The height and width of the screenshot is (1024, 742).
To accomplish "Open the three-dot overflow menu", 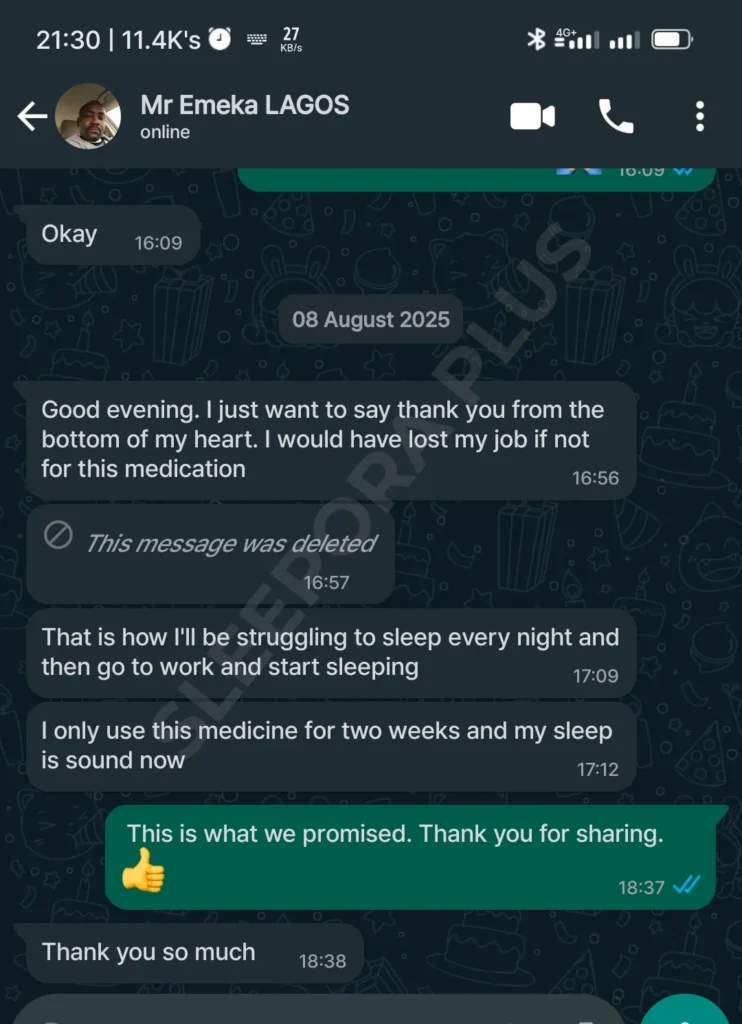I will [699, 117].
